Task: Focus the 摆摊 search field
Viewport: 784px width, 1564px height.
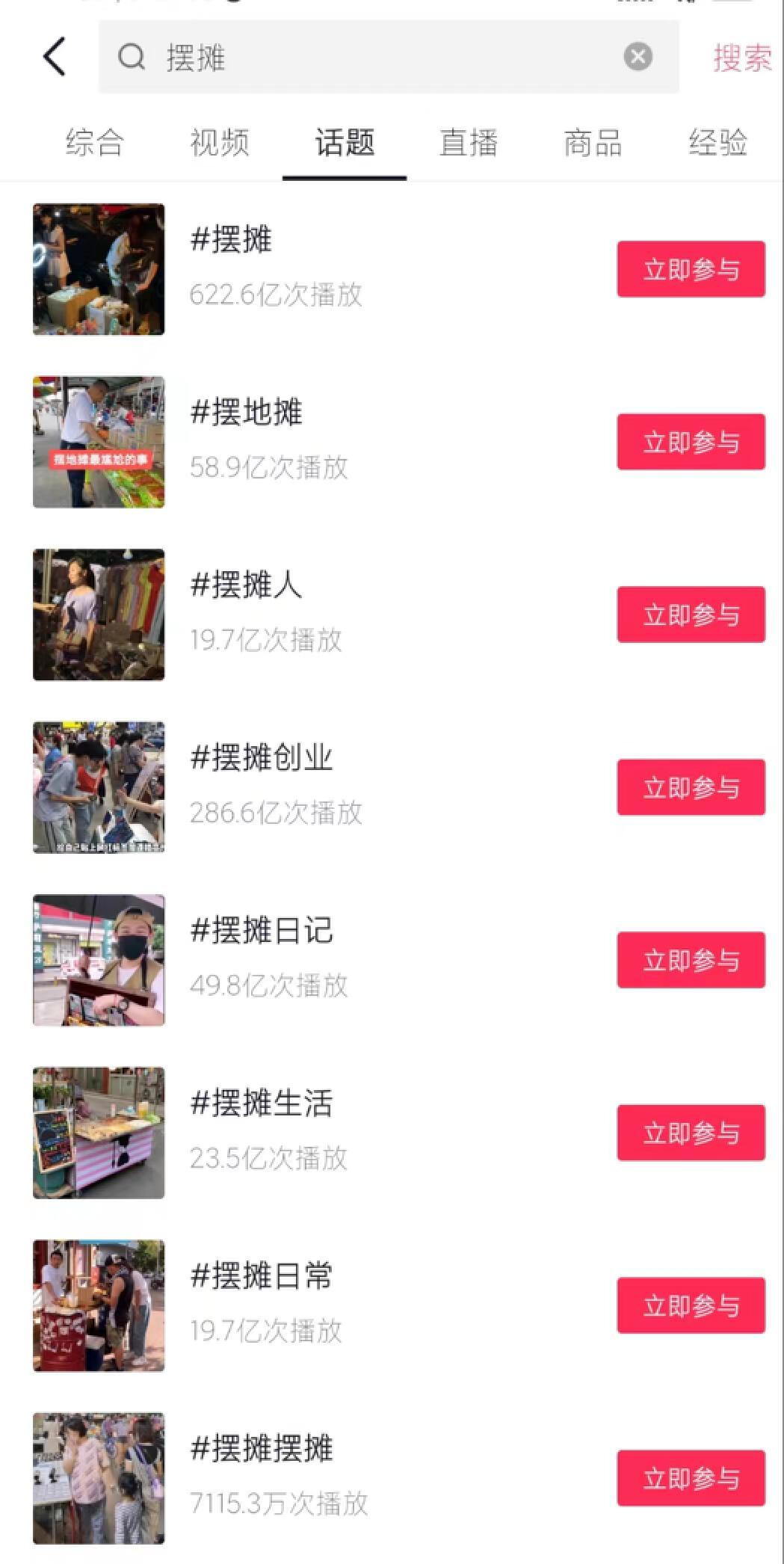Action: [x=389, y=57]
